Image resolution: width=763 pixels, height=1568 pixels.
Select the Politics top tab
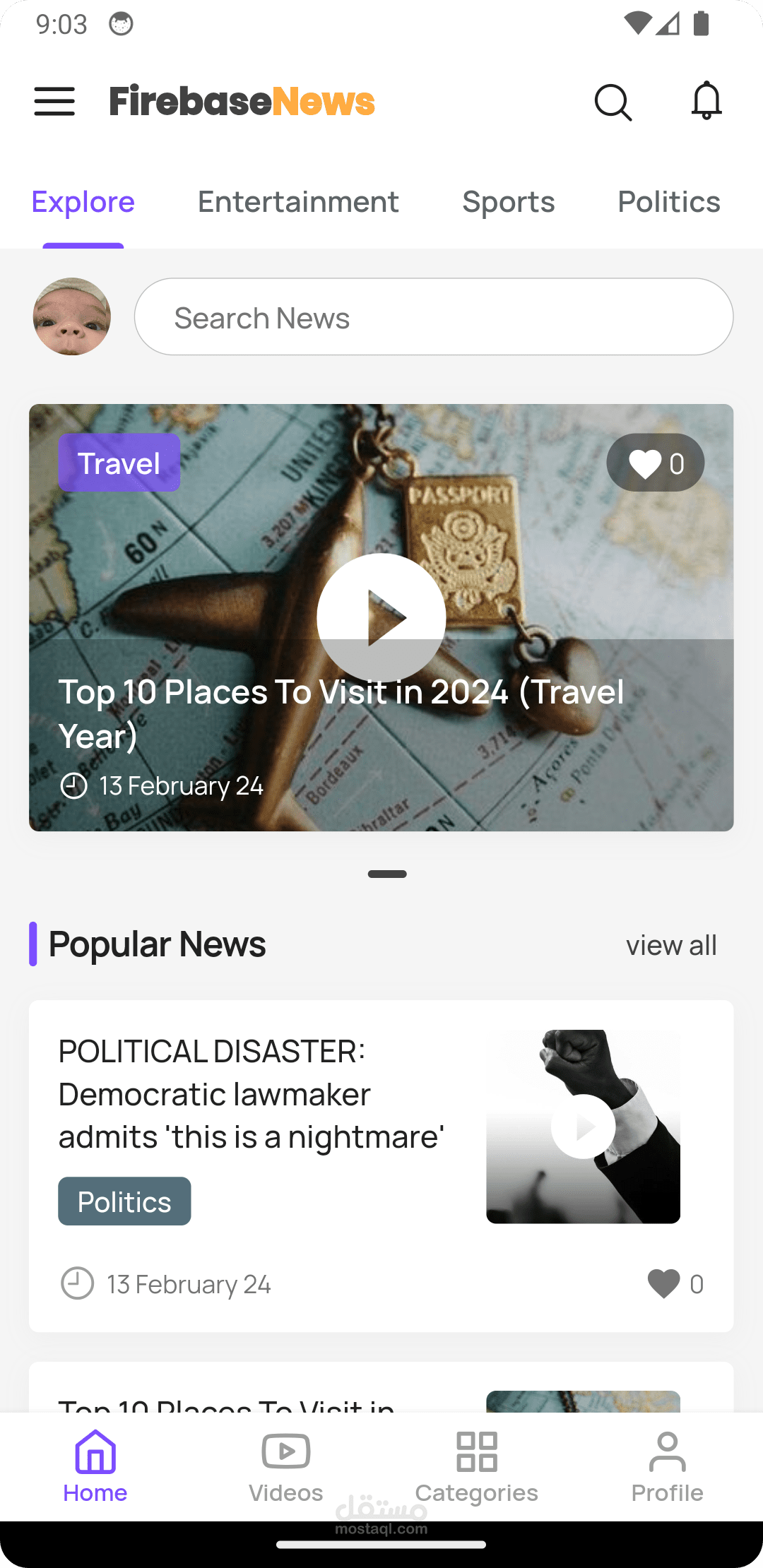click(668, 202)
